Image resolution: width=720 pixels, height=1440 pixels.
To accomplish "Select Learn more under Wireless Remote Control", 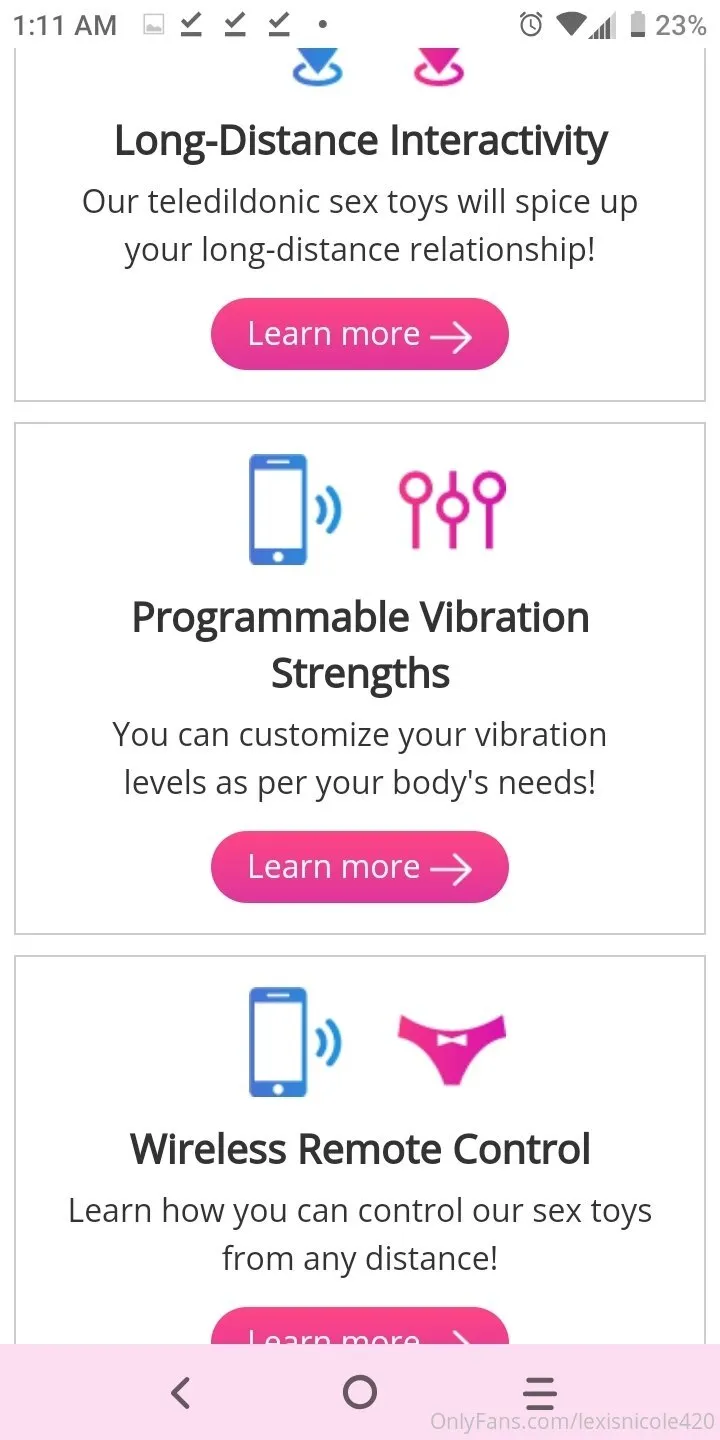I will pos(359,1328).
